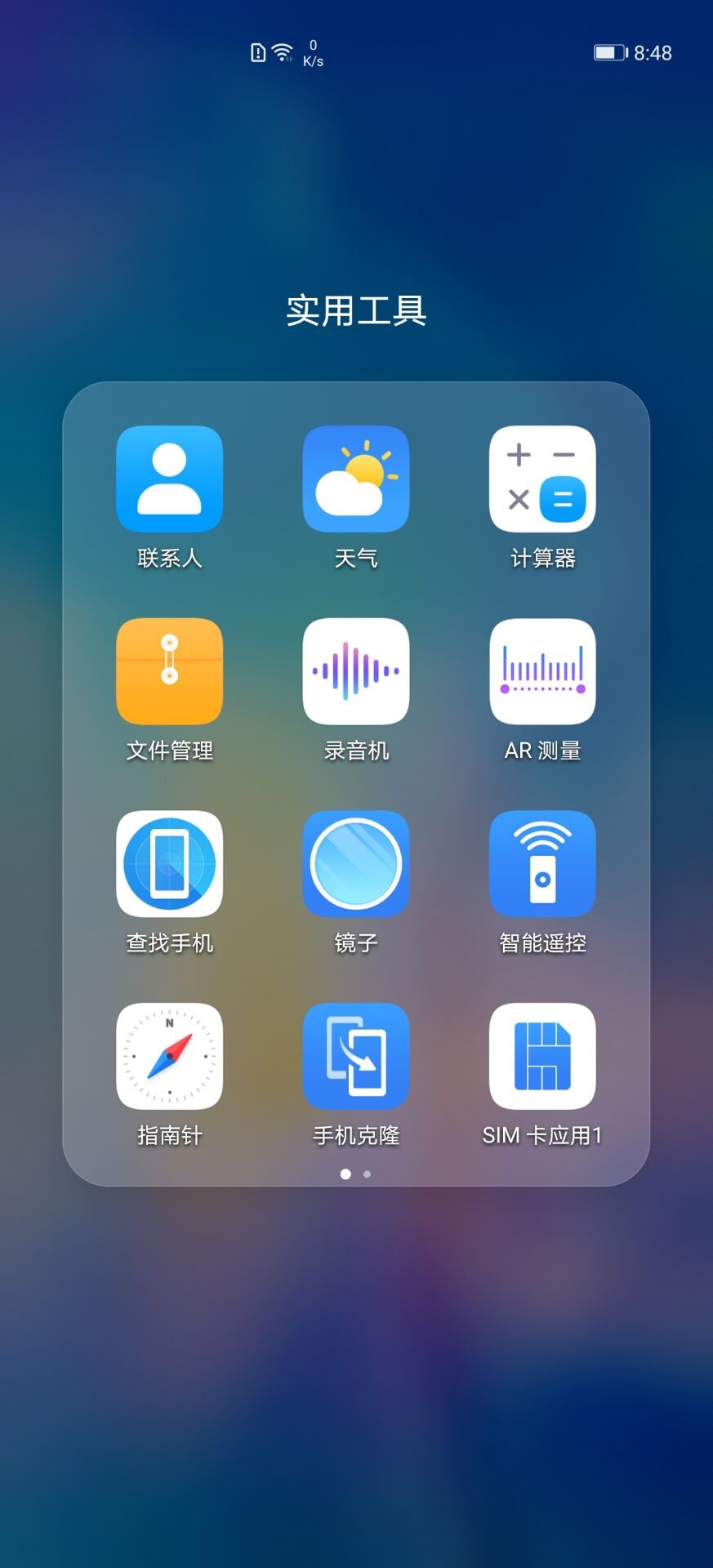
Task: Open the 计算器 calculator
Action: 541,479
